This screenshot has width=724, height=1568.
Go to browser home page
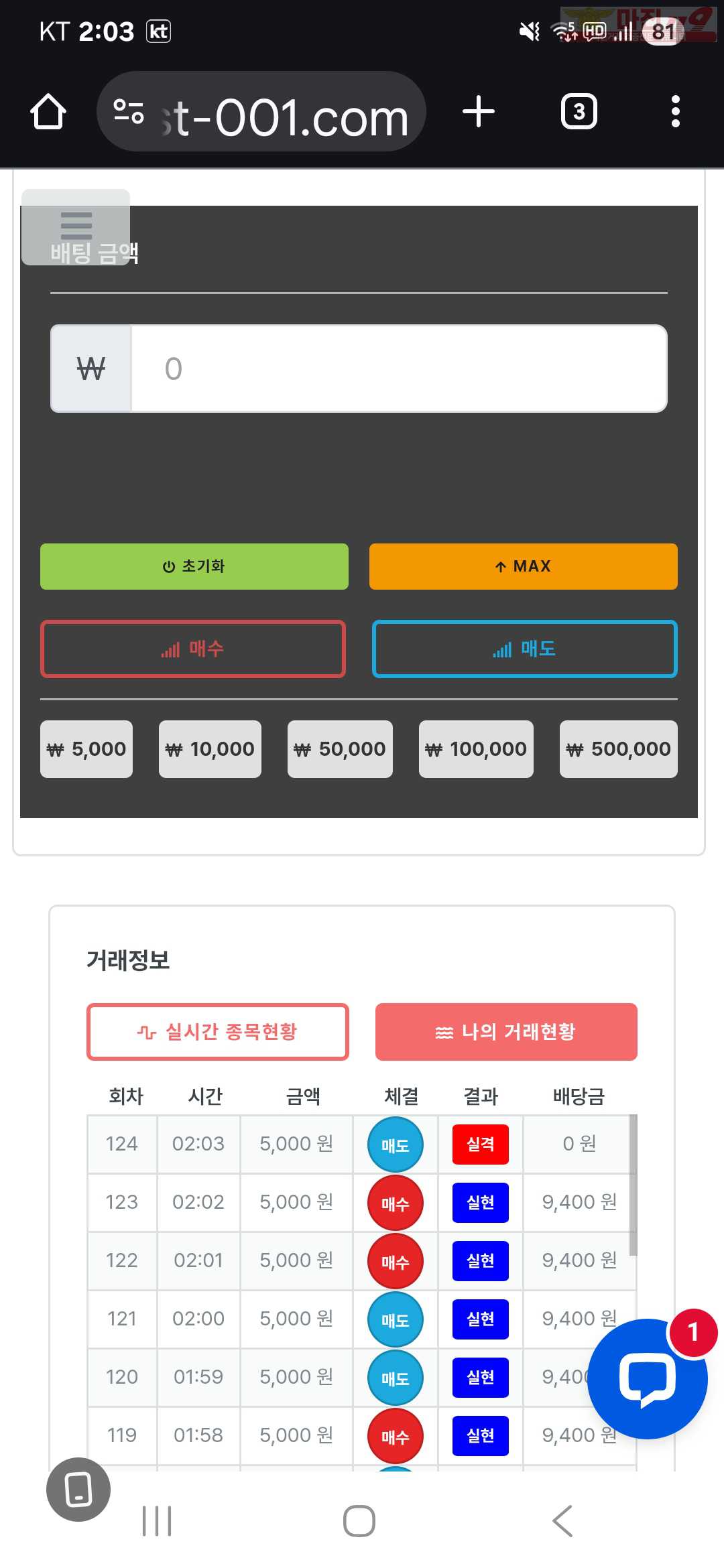(x=48, y=112)
